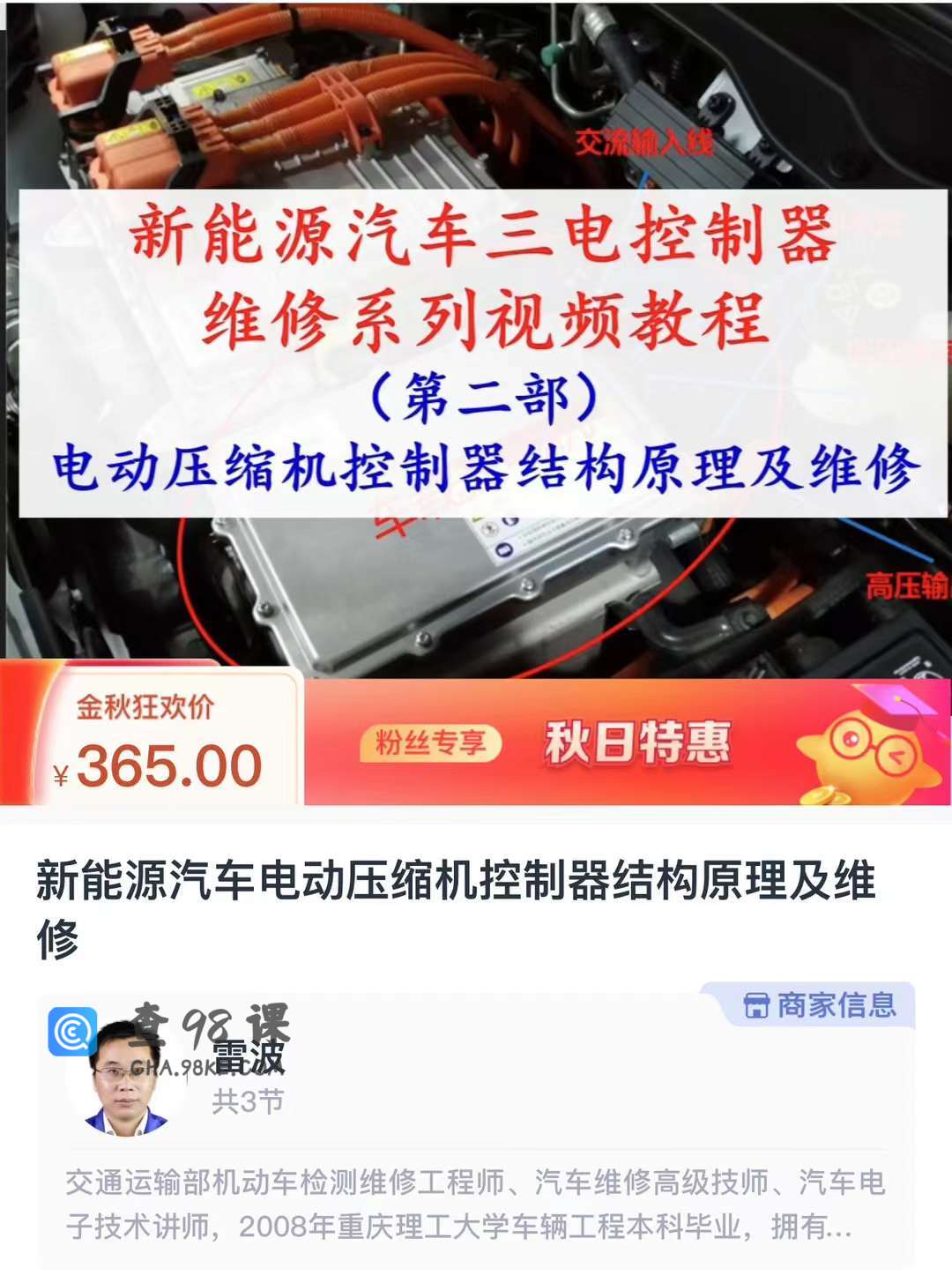Open the 商家信息 merchant info

pos(819,1005)
